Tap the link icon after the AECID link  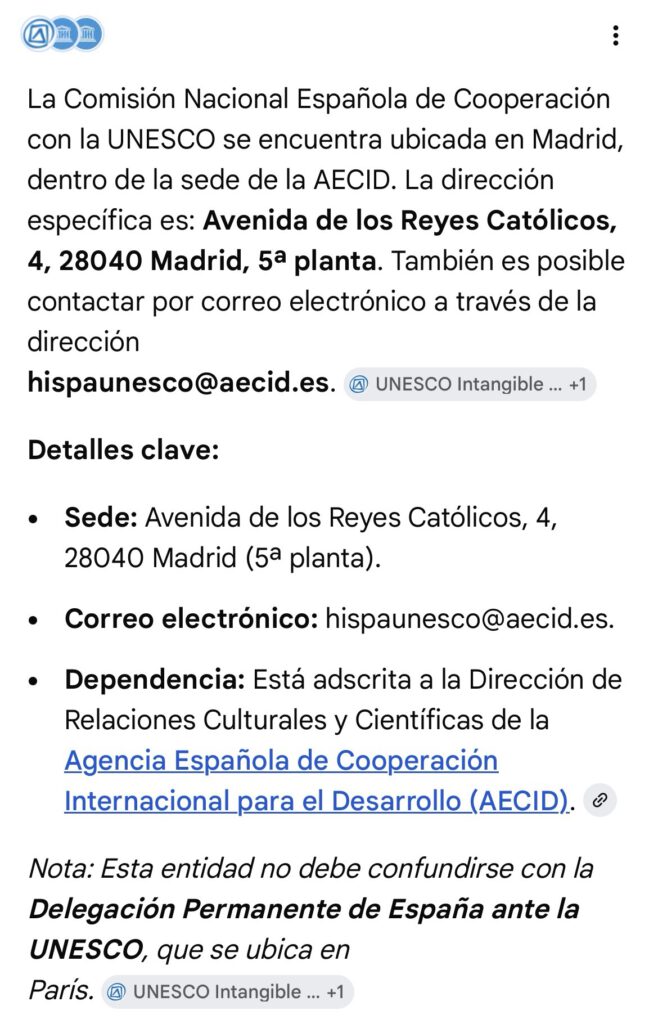pyautogui.click(x=600, y=800)
